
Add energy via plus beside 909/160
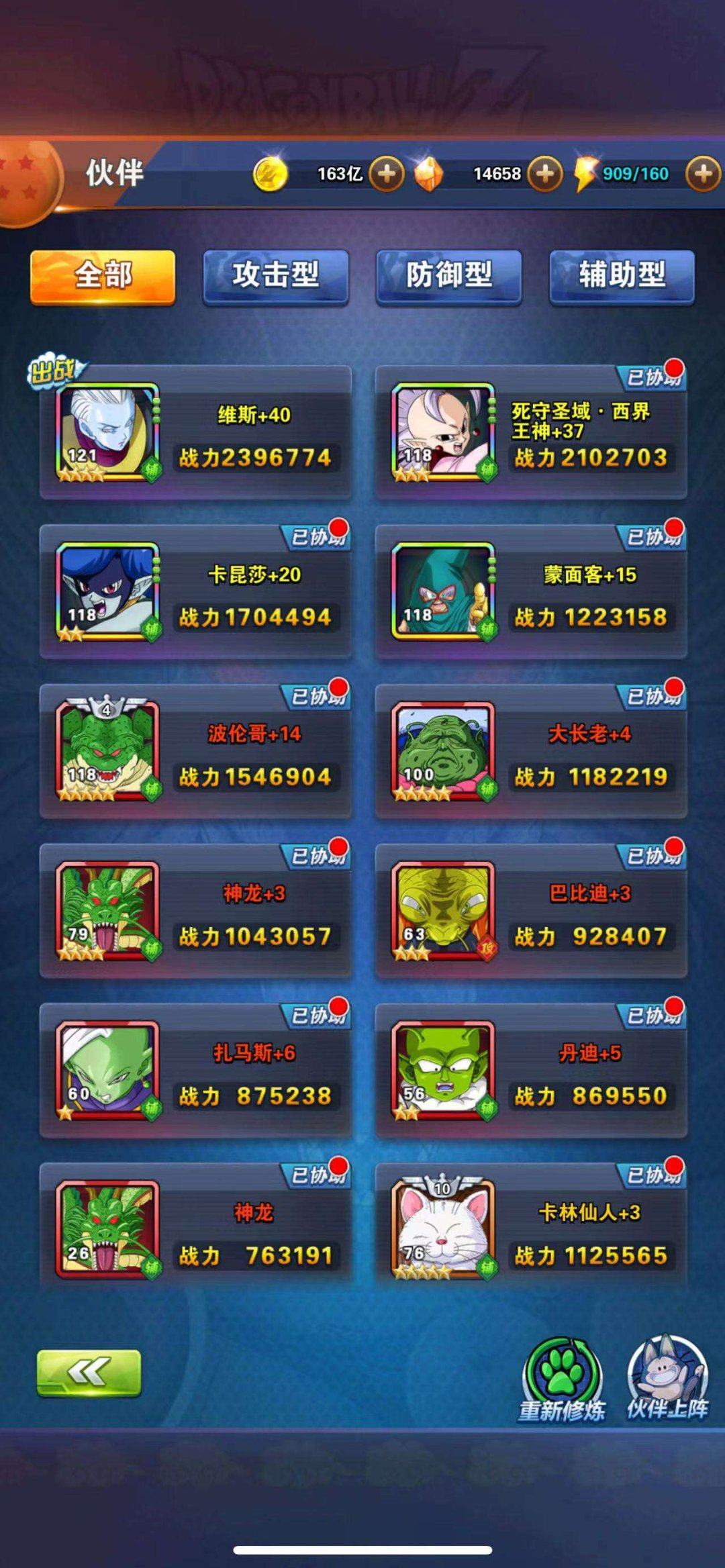tap(702, 174)
